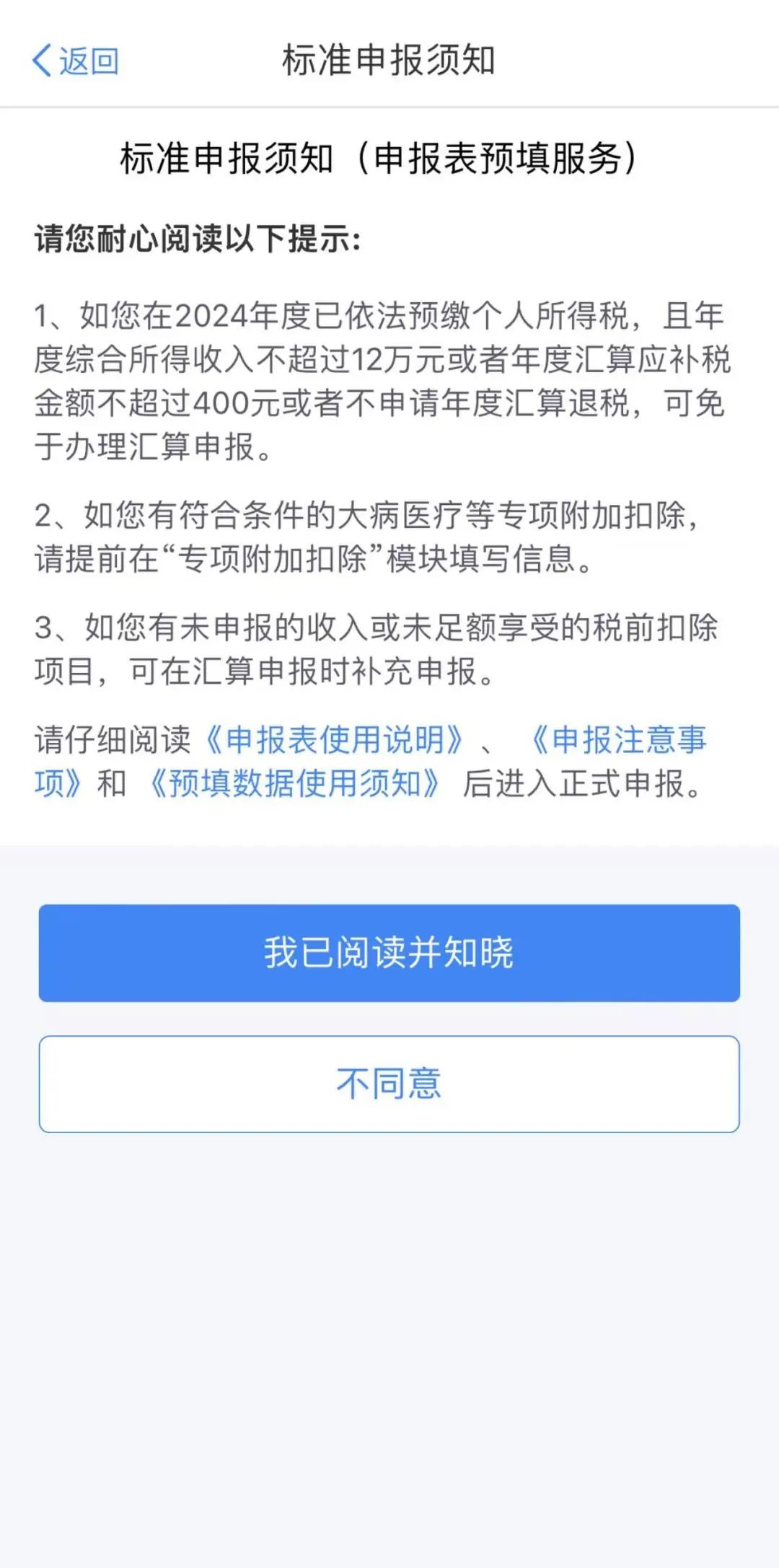Tap the 不同意 button
Screen dimensions: 779x1568
pos(389,1084)
